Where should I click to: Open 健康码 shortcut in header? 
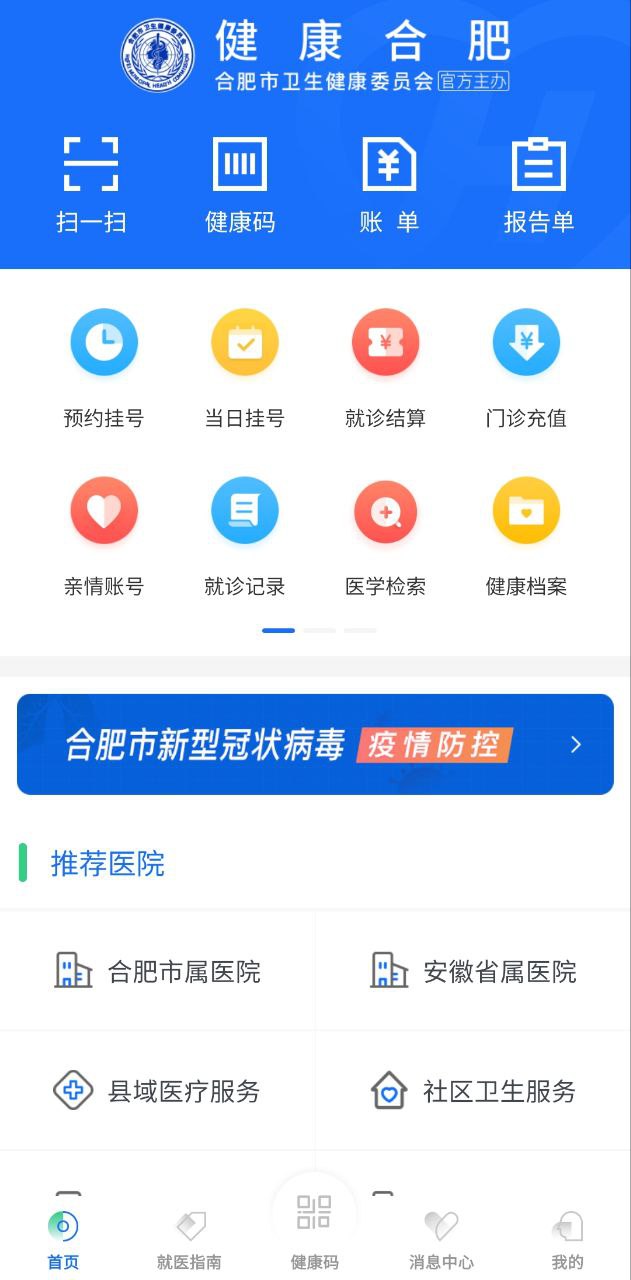pos(240,185)
